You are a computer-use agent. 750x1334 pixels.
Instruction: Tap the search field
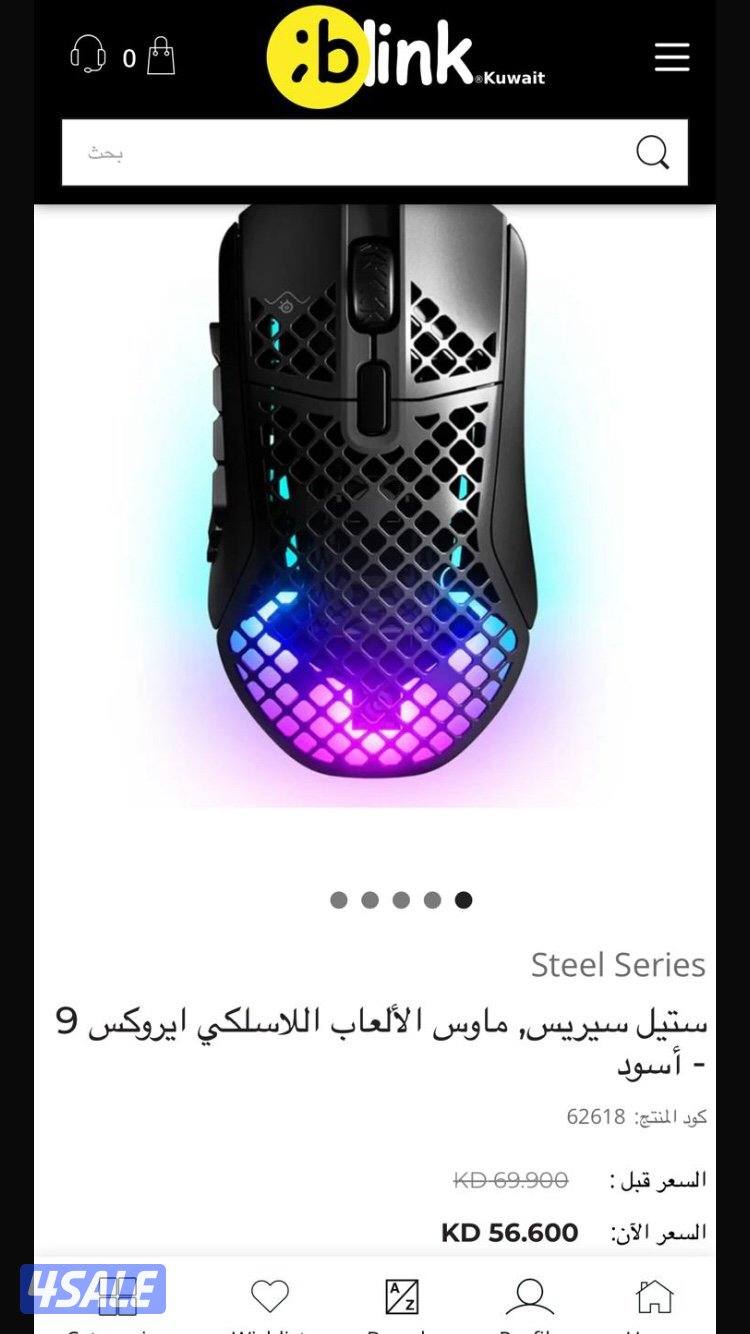(340, 153)
